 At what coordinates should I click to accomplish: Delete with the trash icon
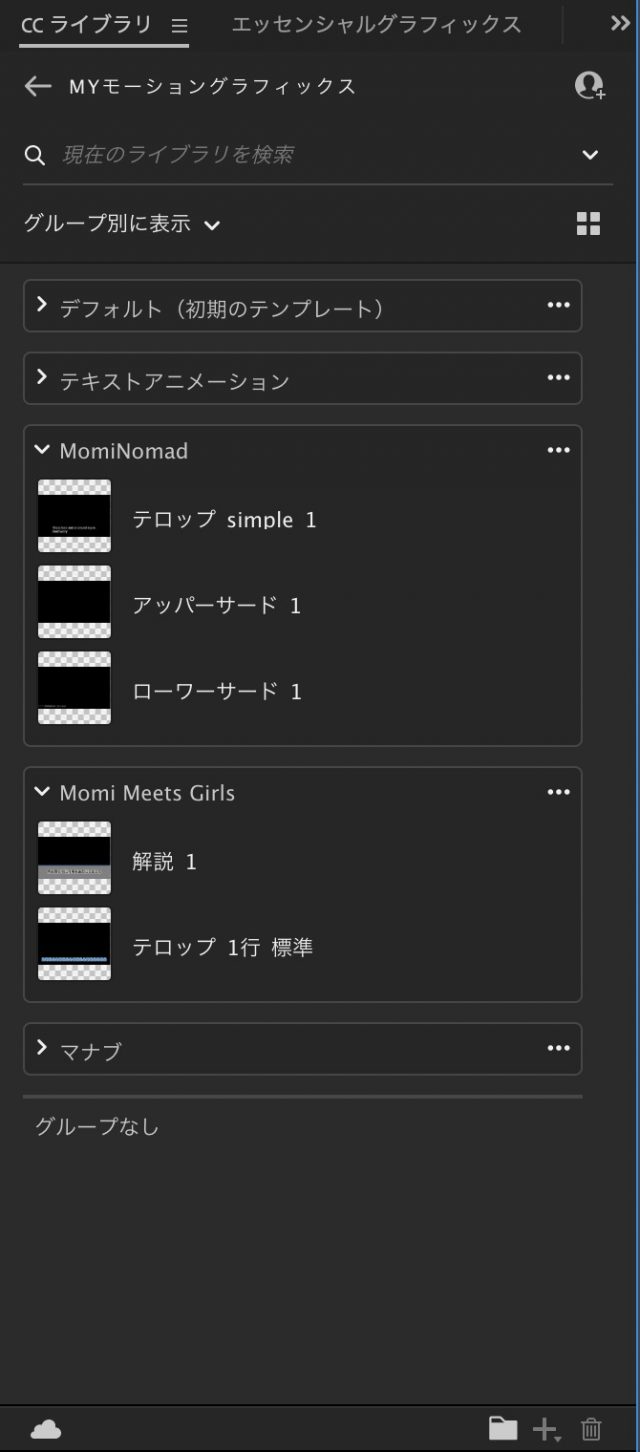tap(591, 1429)
